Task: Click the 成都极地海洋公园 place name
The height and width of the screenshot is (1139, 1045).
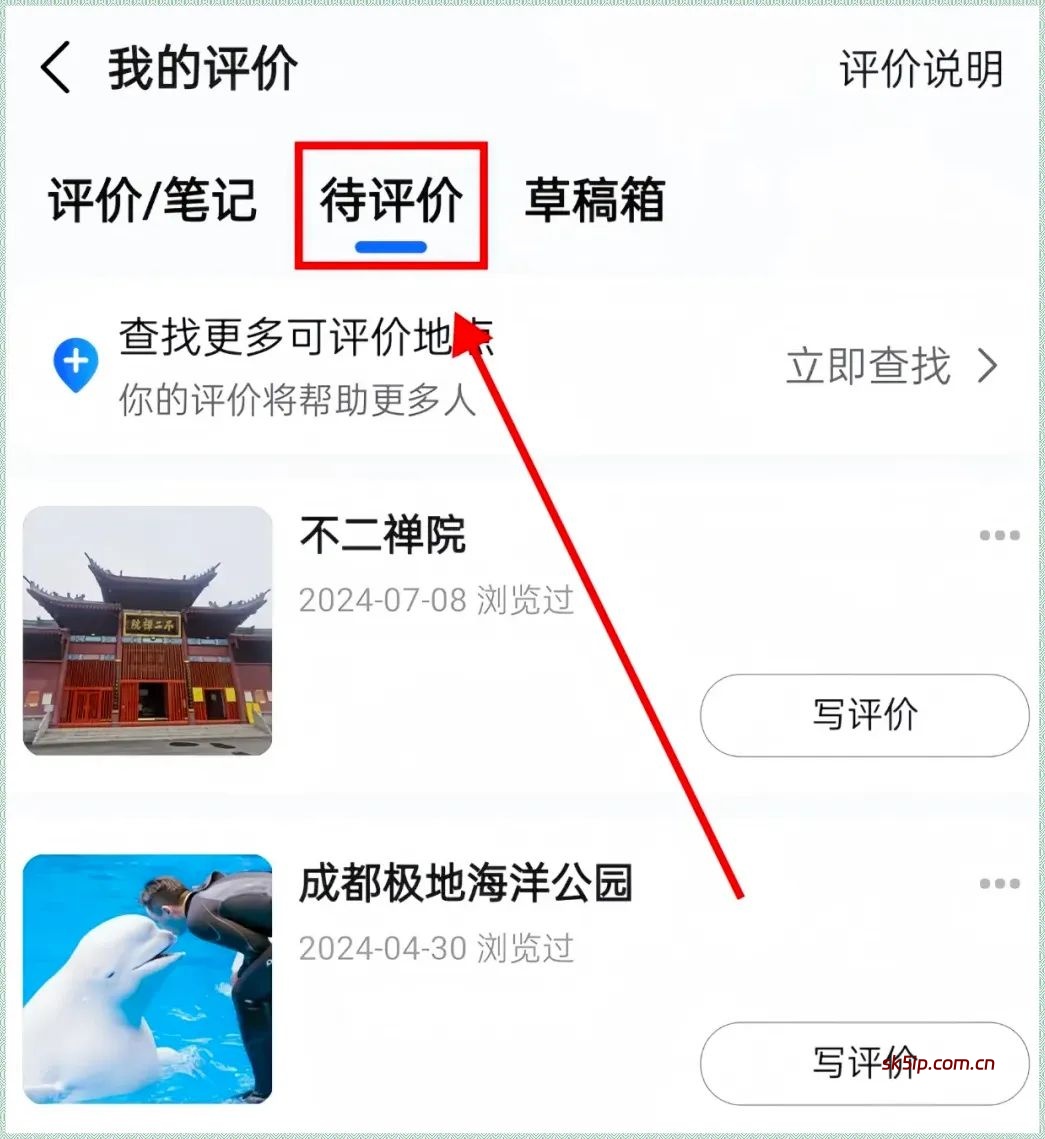Action: [x=465, y=884]
